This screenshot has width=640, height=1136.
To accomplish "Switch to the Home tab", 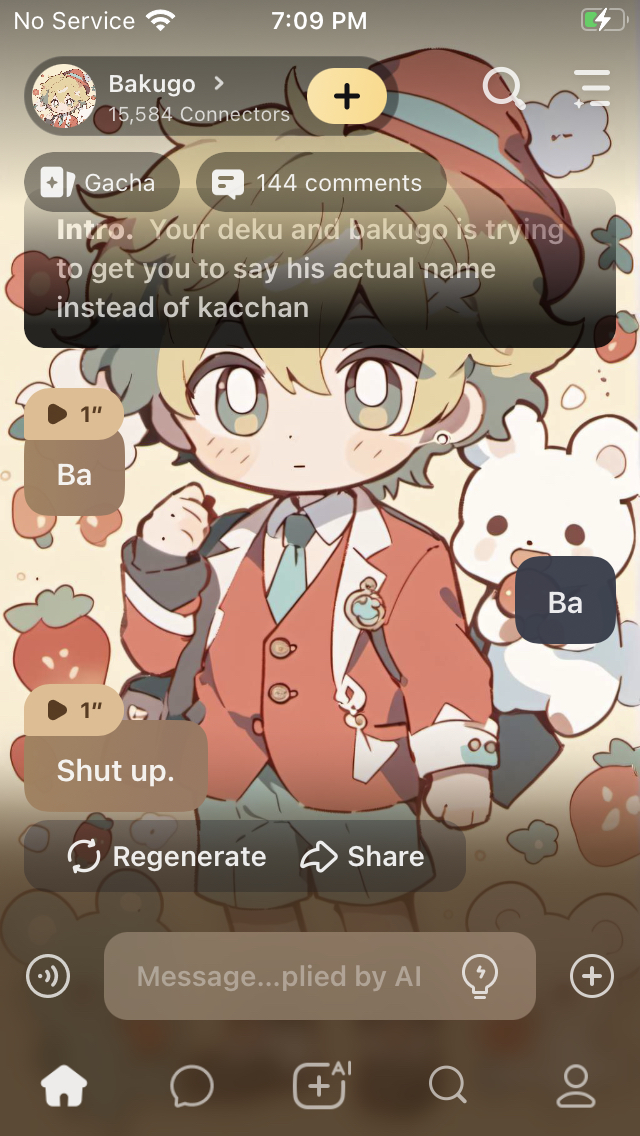I will click(64, 1086).
